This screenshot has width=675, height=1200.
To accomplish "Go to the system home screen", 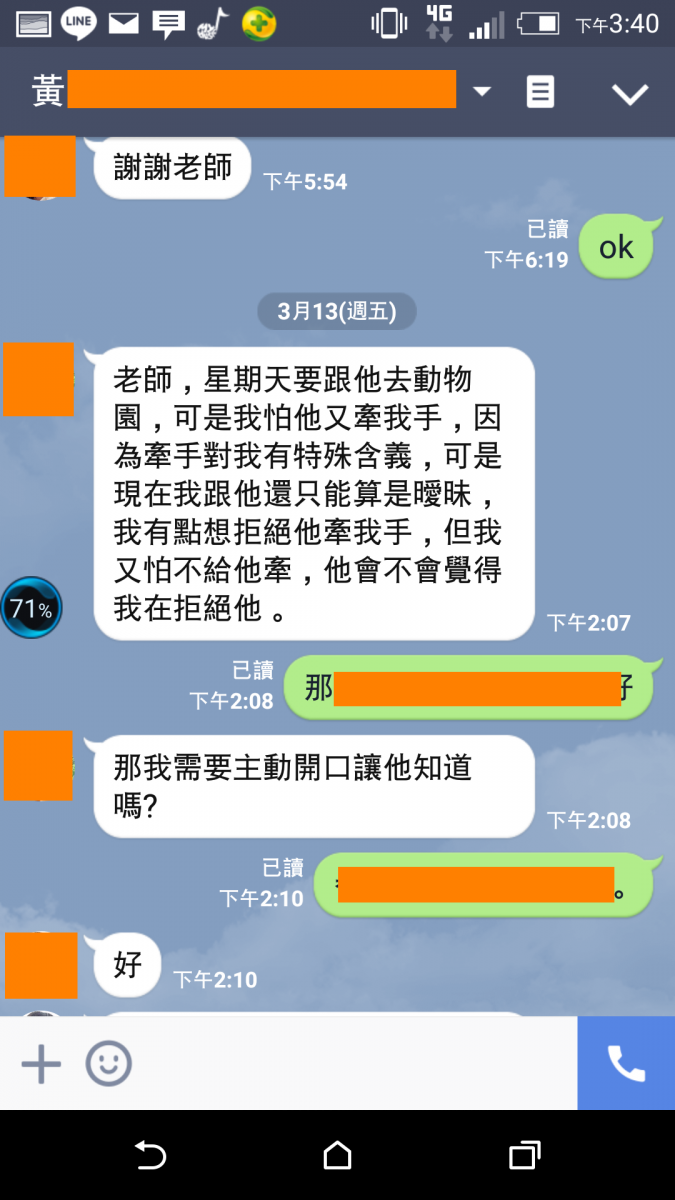I will pyautogui.click(x=338, y=1157).
